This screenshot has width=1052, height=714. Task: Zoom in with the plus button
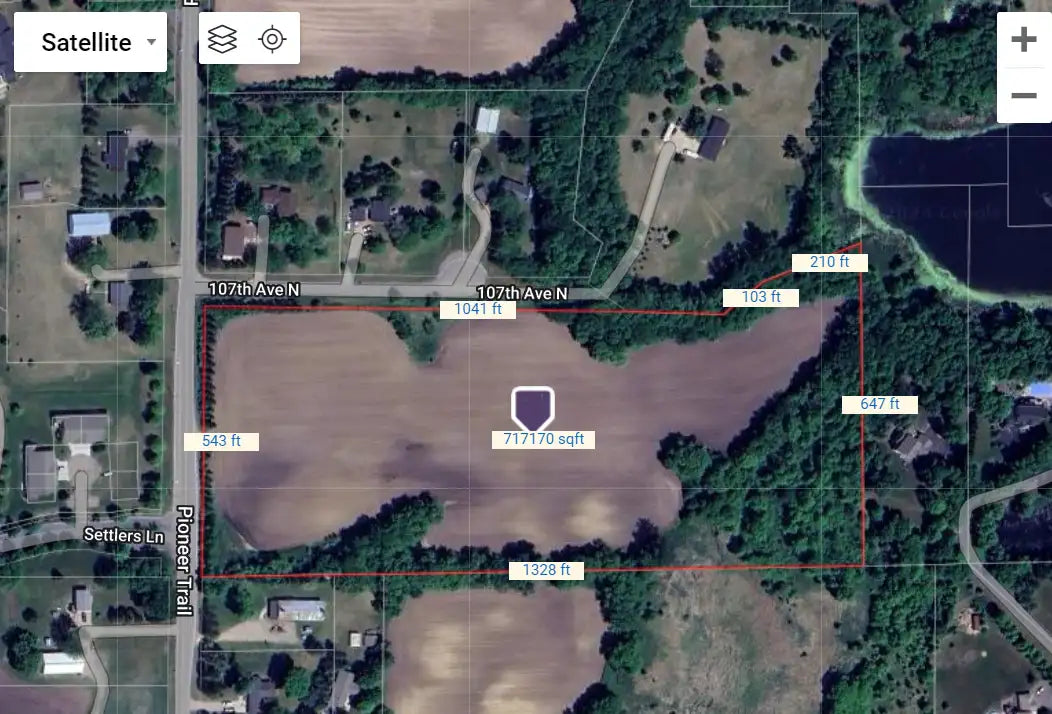click(1023, 41)
